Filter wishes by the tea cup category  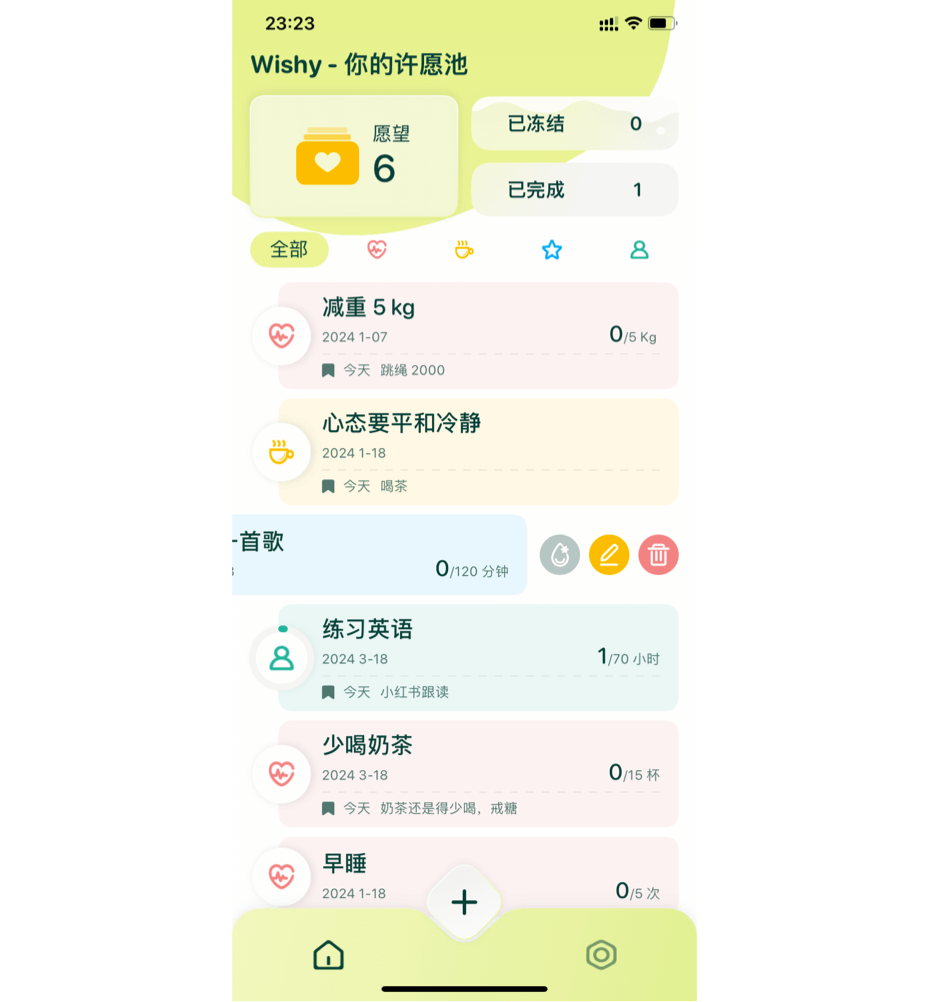[464, 250]
